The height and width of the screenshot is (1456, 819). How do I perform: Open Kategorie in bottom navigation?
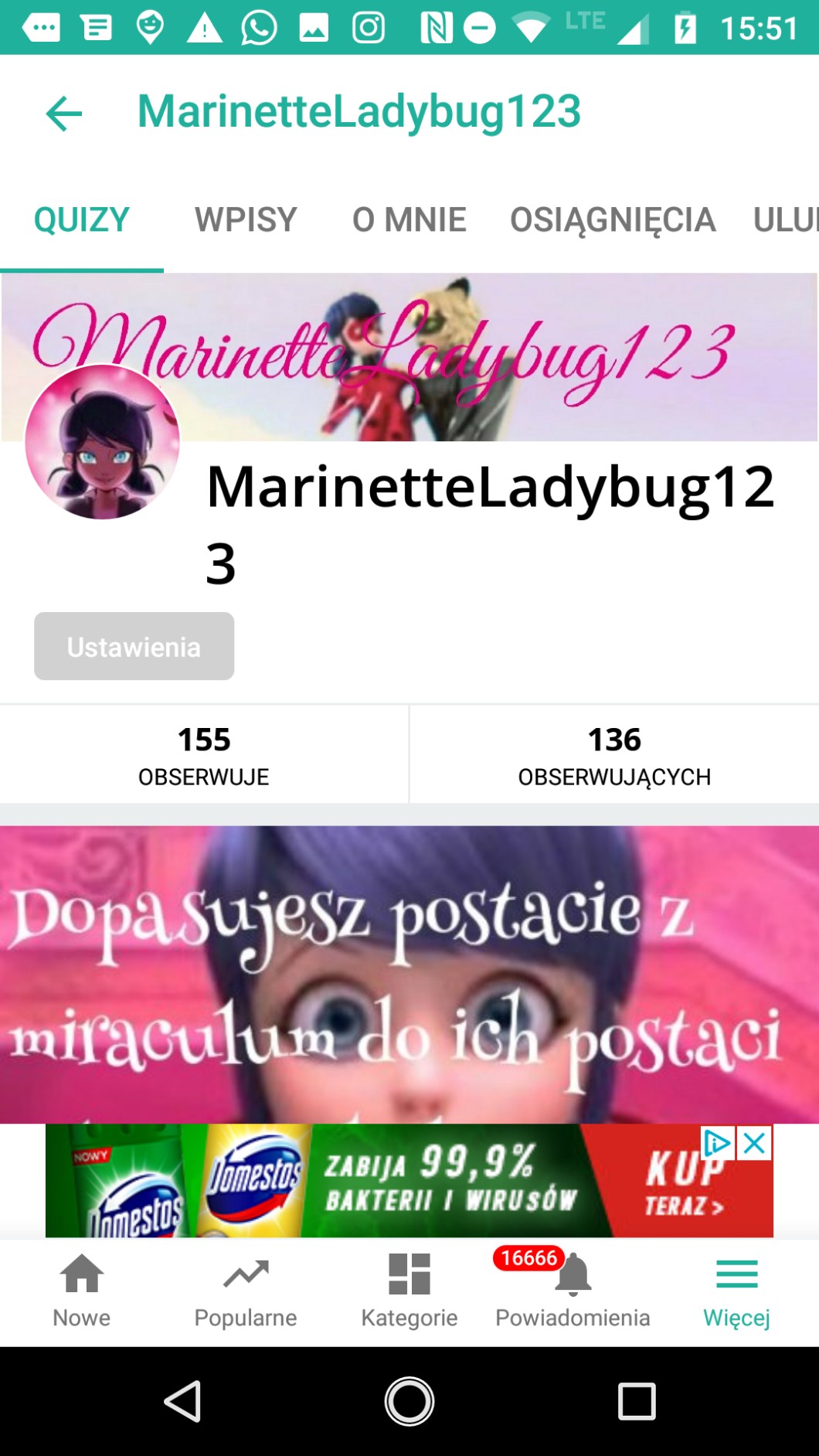[409, 1291]
